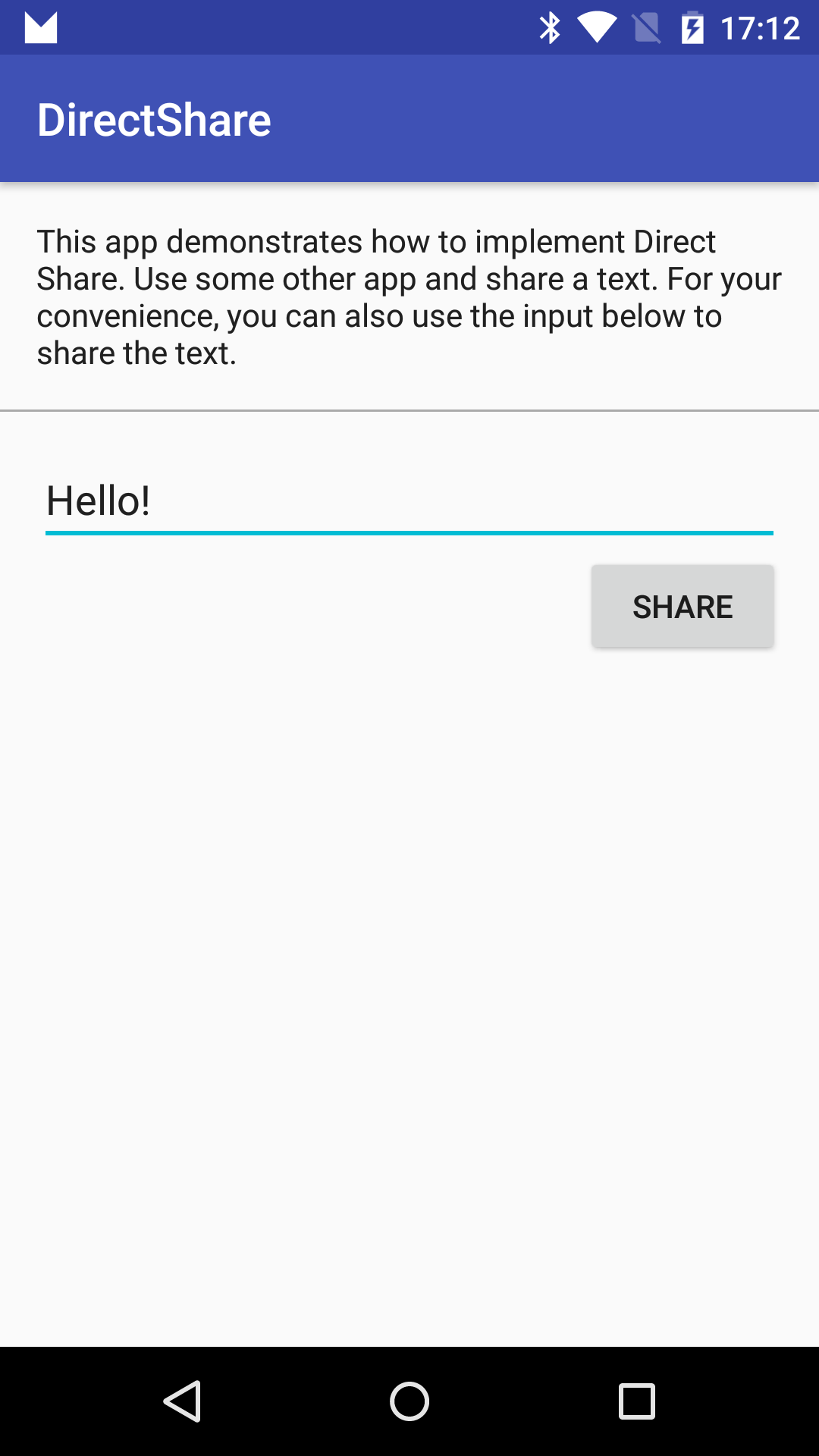Tap the Wi-Fi signal icon
The image size is (819, 1456).
598,27
